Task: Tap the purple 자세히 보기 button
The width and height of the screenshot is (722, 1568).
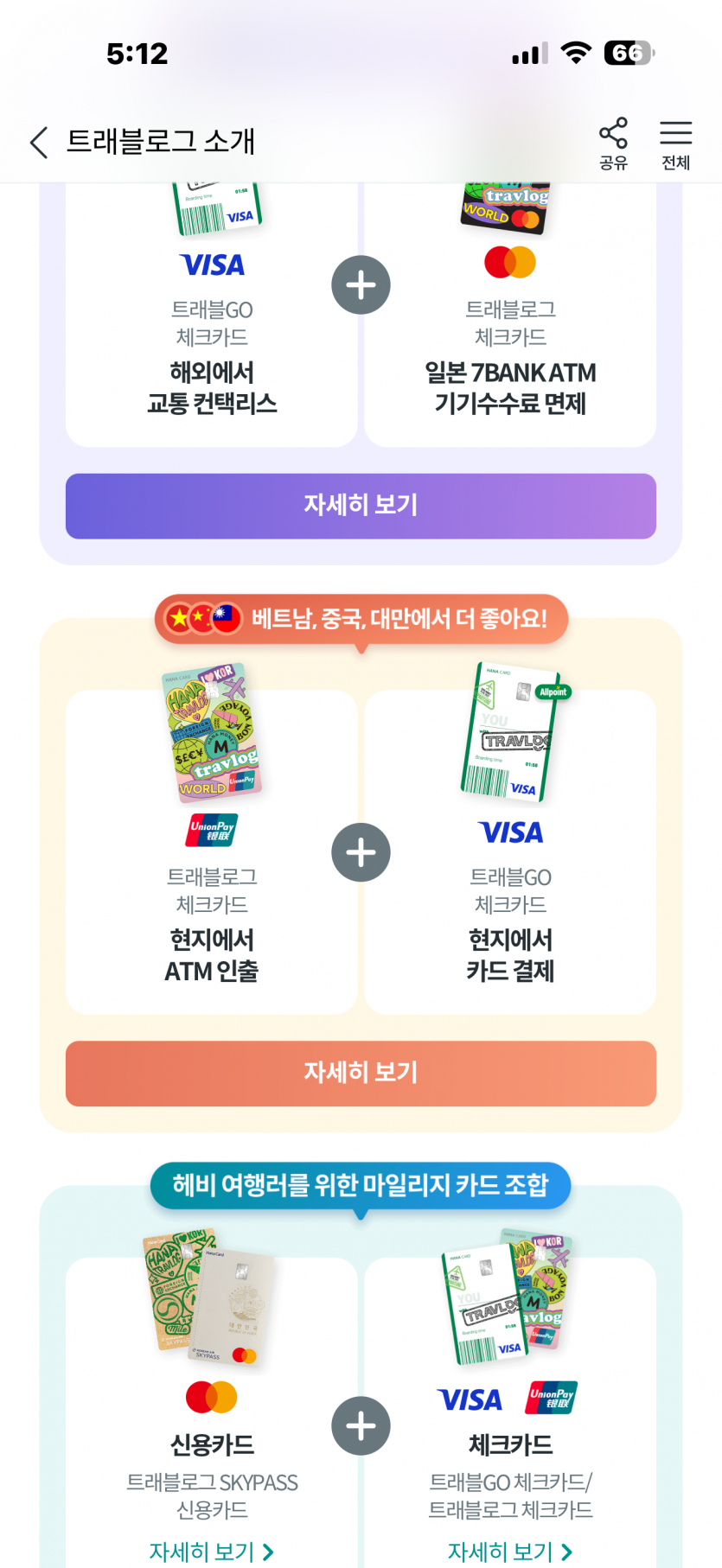Action: pos(361,506)
